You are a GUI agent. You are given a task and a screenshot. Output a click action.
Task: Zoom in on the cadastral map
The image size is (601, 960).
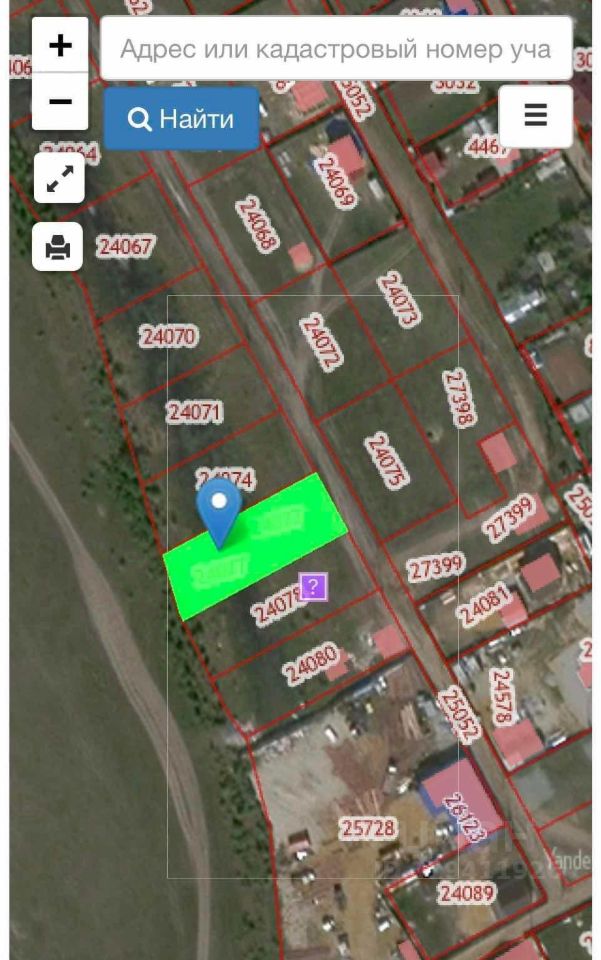coord(60,46)
